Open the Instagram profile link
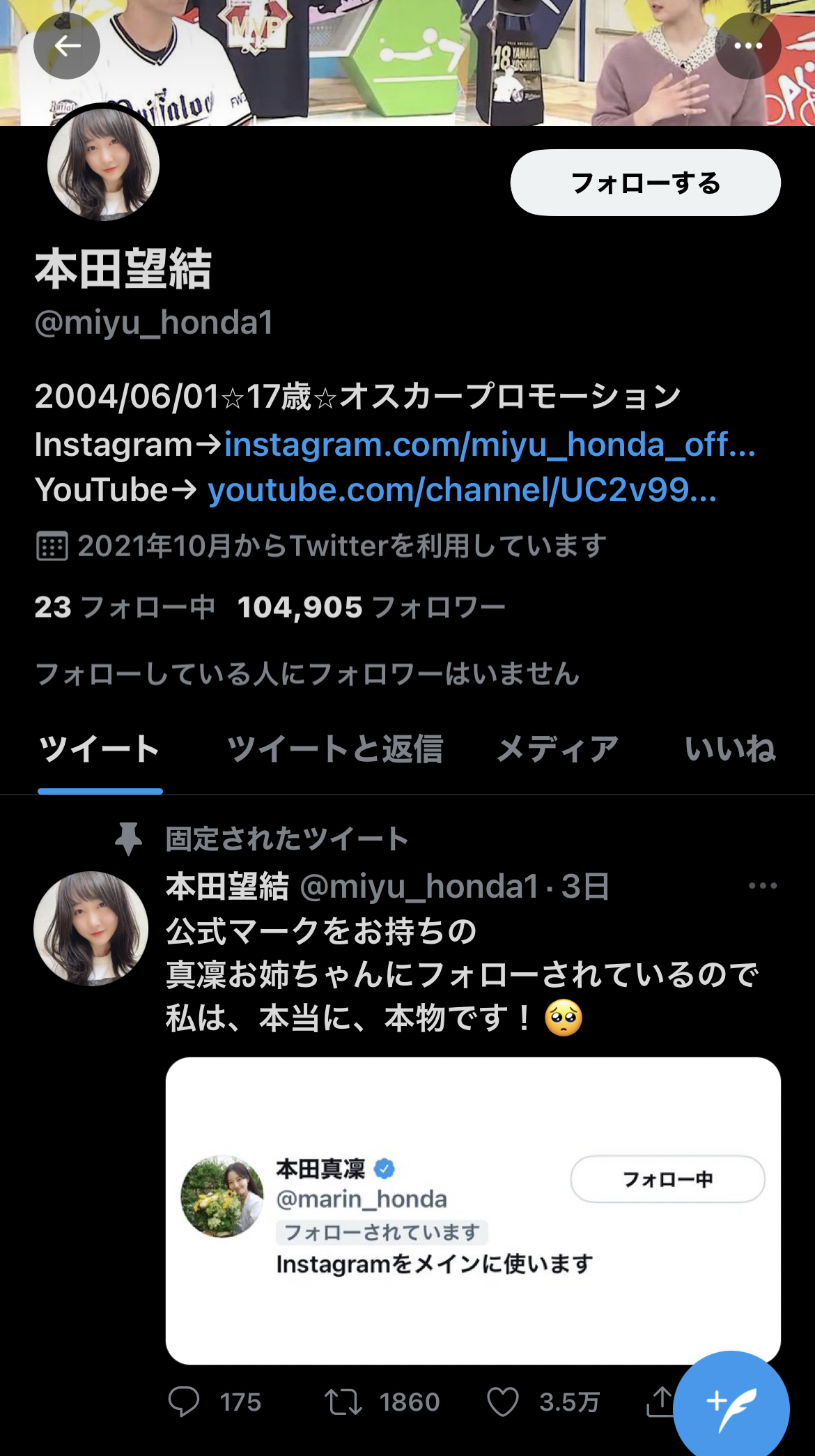The image size is (815, 1456). (489, 445)
